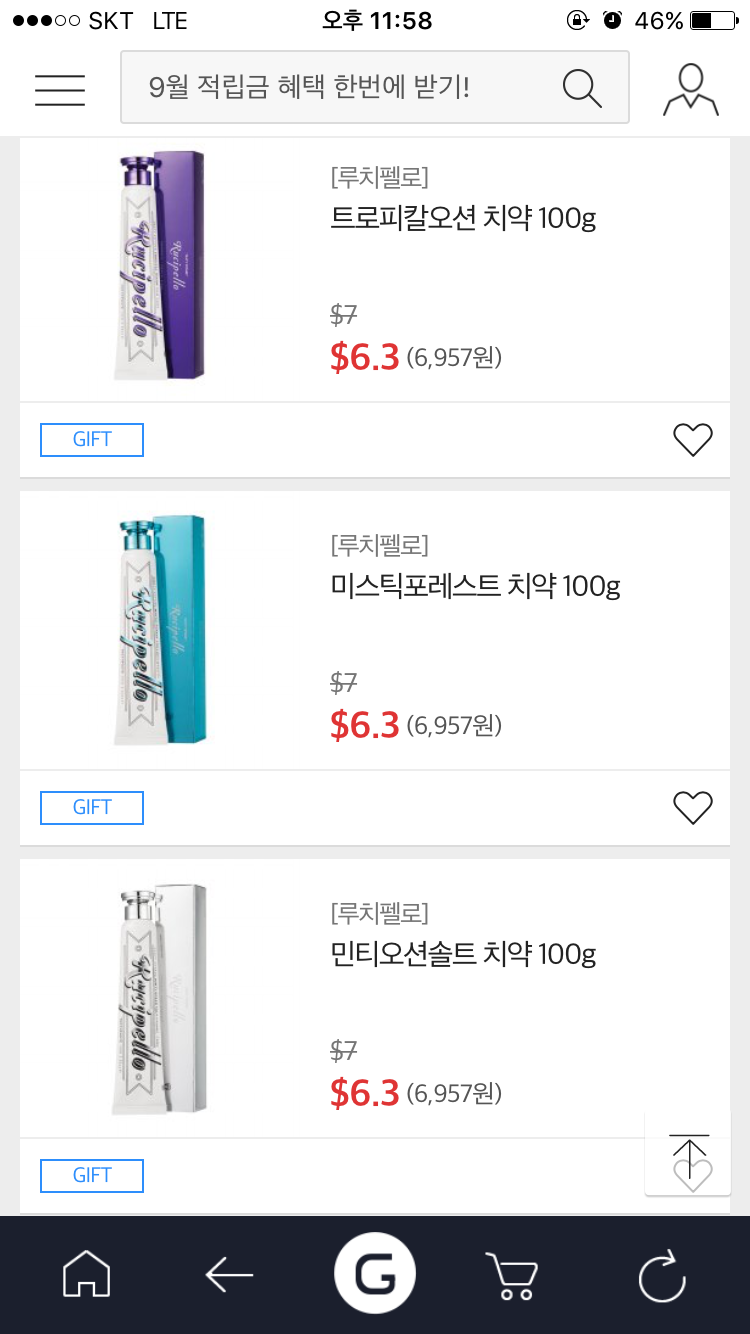
Task: Tap the magnifier search icon
Action: pos(582,88)
